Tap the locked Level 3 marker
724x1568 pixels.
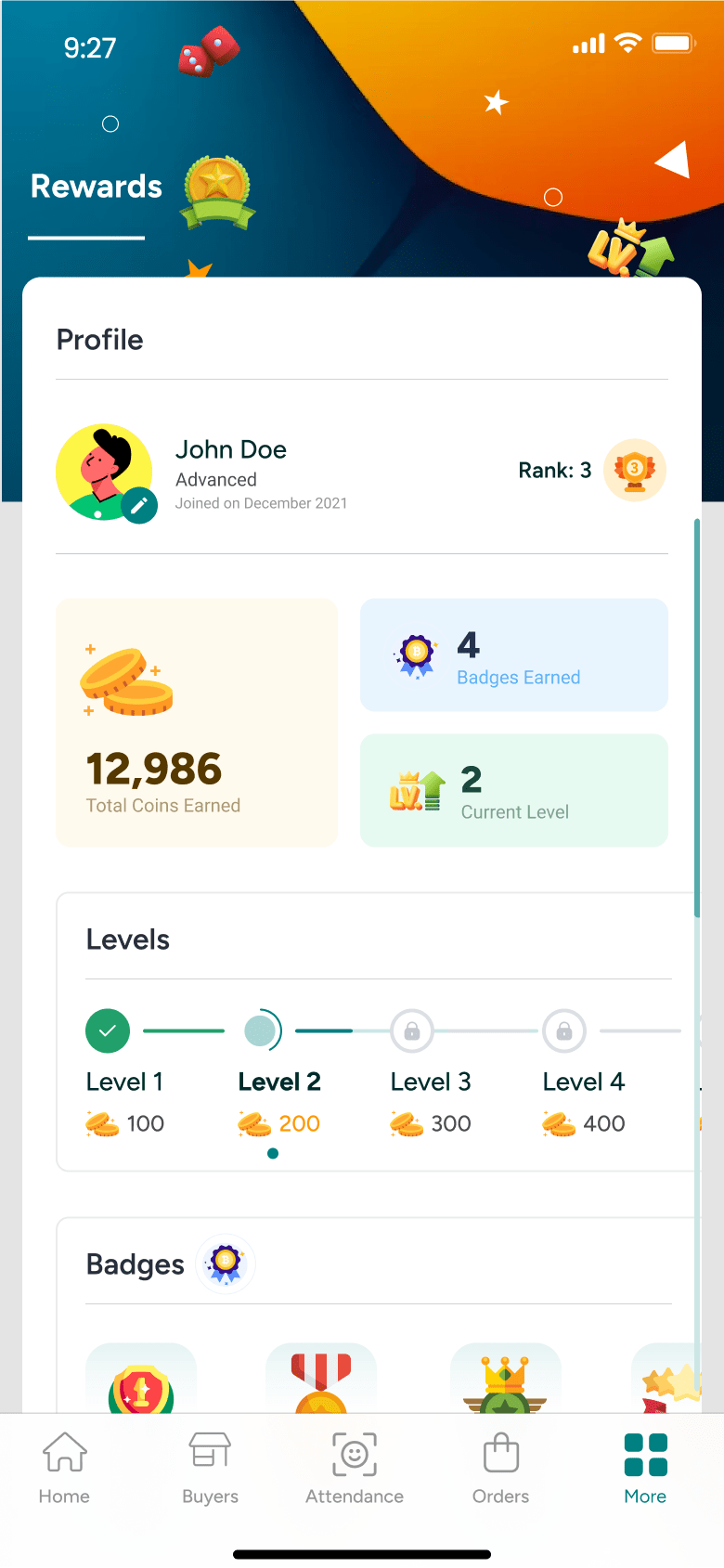click(x=412, y=1031)
